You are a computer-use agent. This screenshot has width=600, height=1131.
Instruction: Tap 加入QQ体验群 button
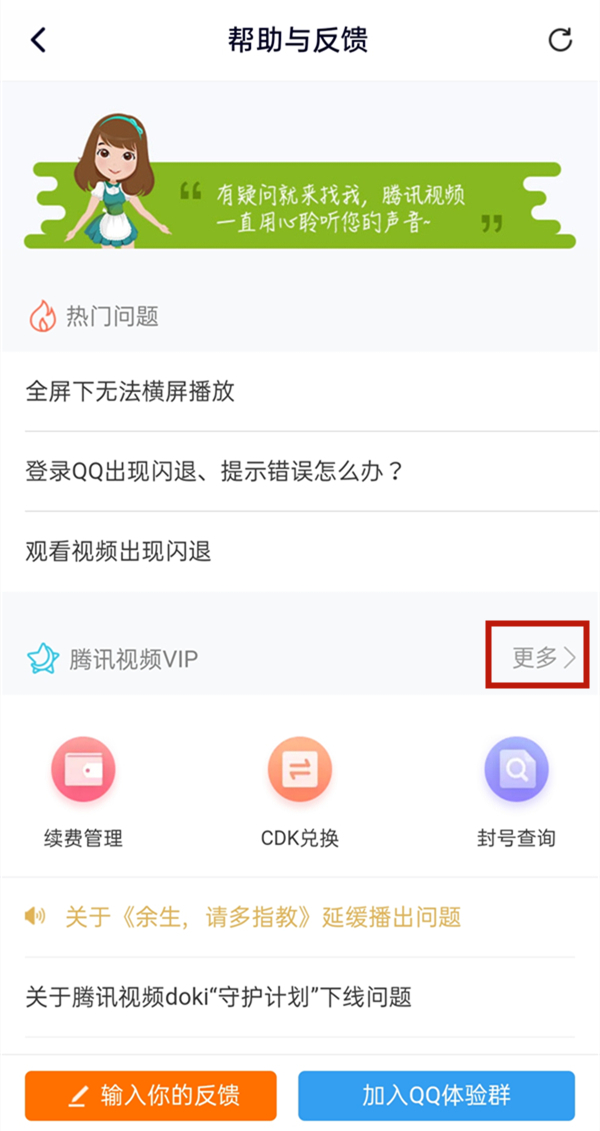tap(436, 1095)
